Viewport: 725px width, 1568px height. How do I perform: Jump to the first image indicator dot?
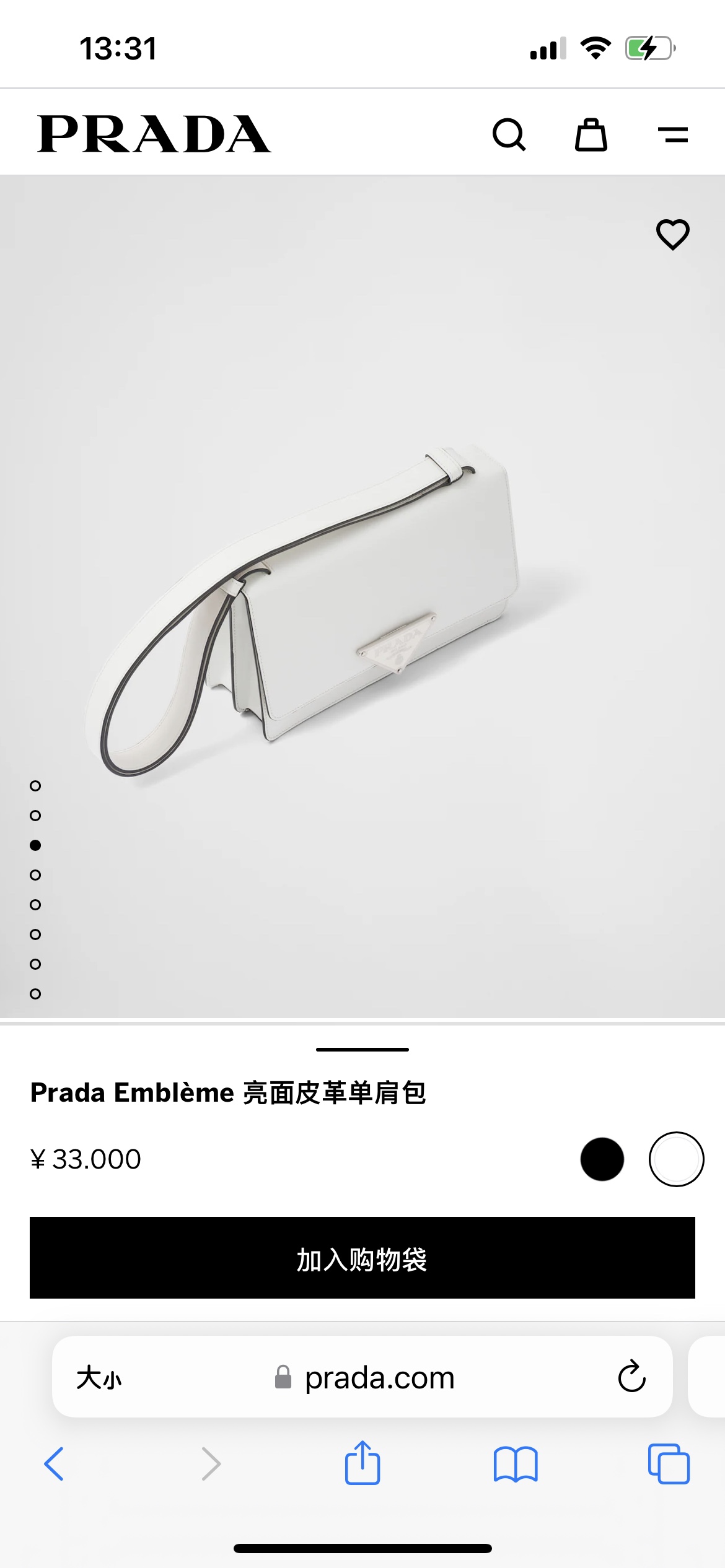[35, 786]
